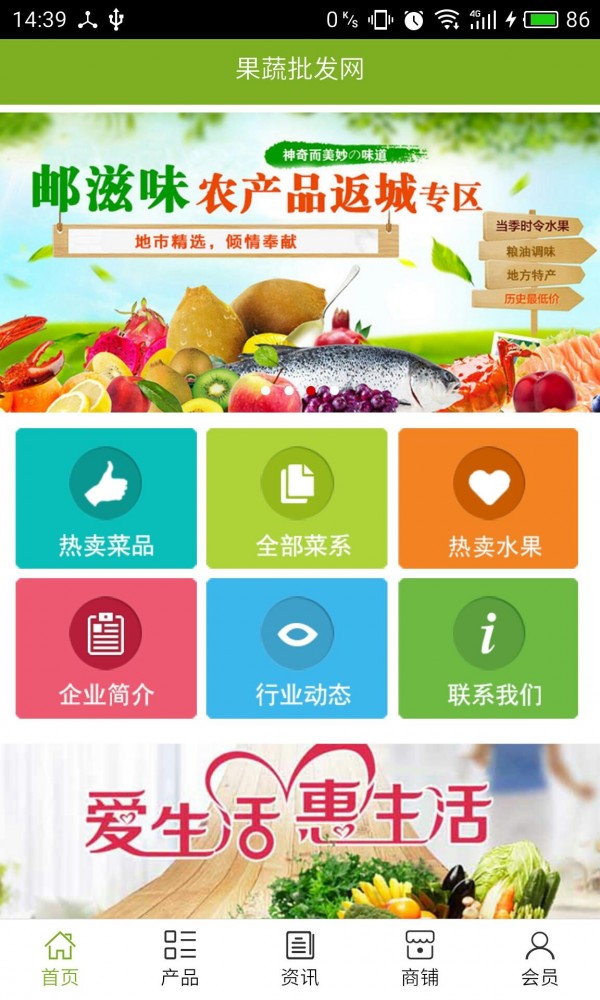This screenshot has height=1000, width=600.
Task: Open the 热卖水果 tile
Action: 488,498
